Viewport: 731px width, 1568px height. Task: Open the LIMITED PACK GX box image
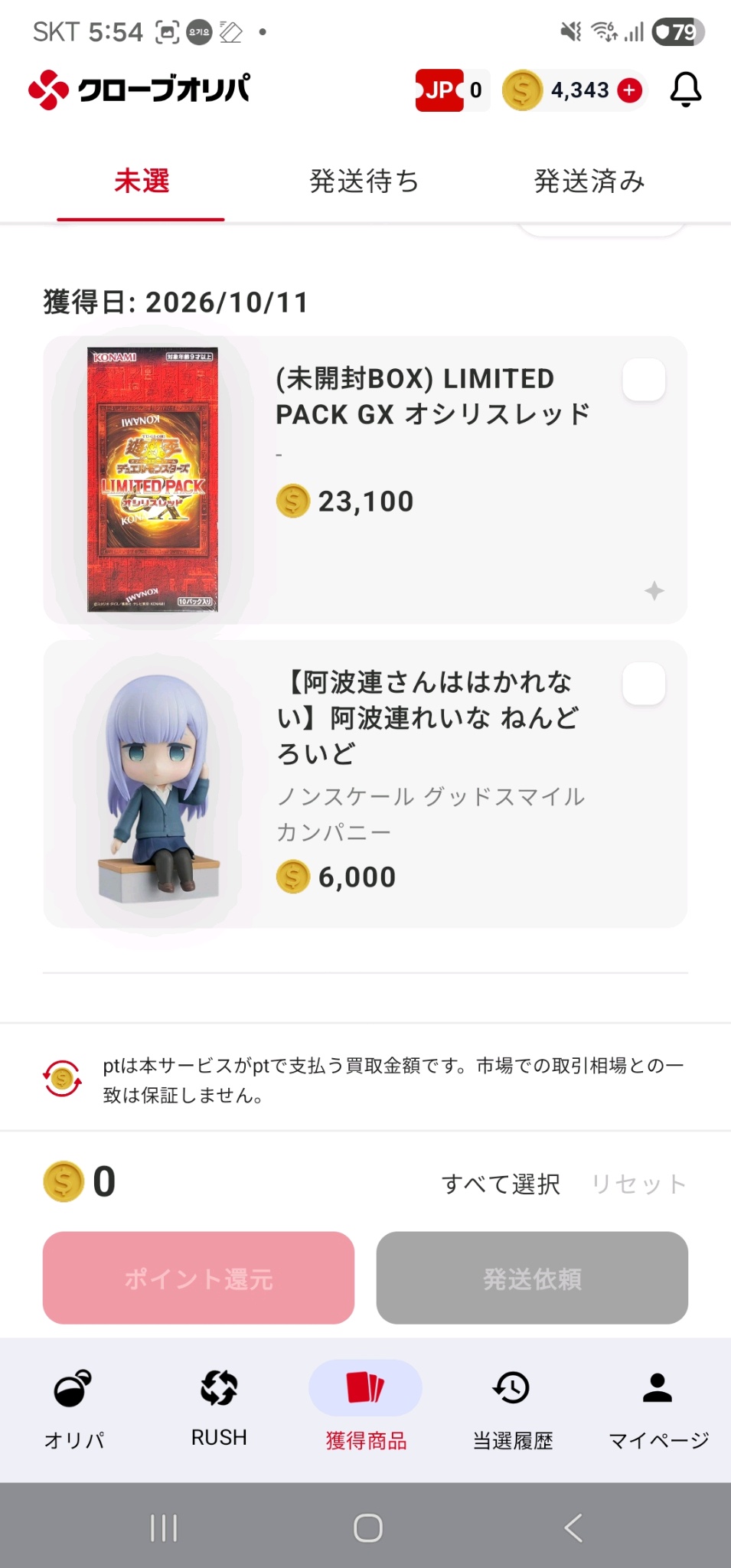[152, 480]
